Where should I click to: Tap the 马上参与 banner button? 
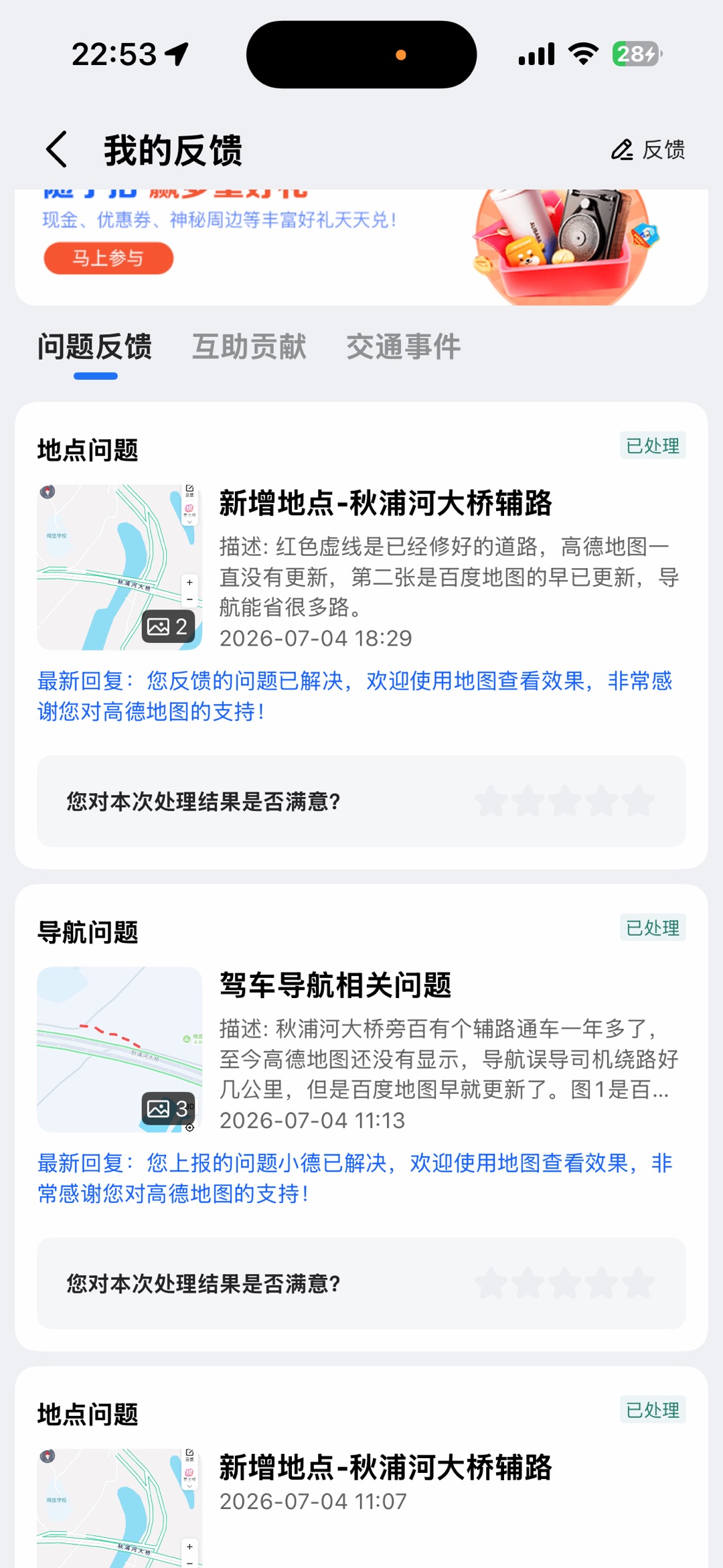(x=108, y=259)
